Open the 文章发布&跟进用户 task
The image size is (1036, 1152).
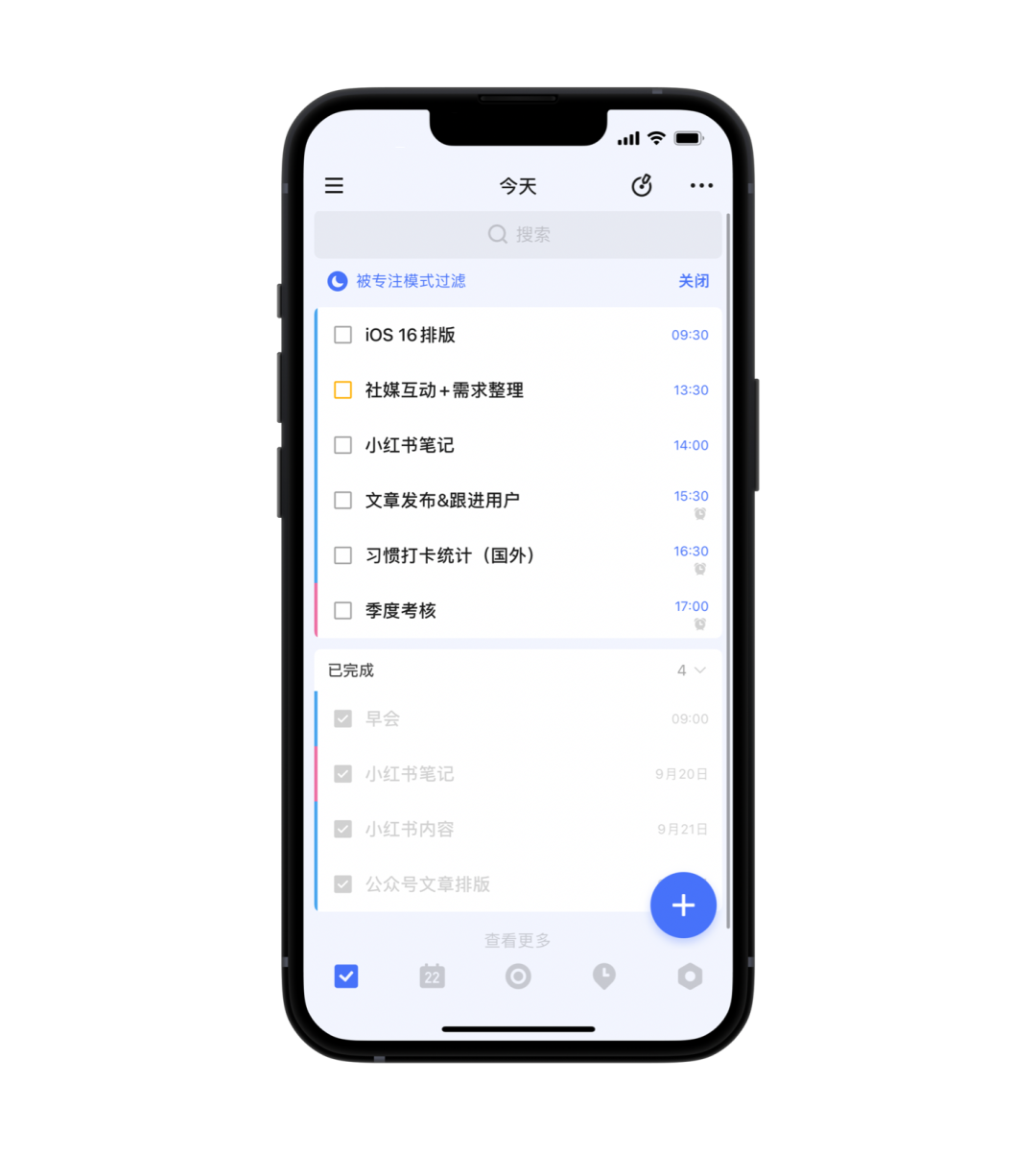(442, 501)
